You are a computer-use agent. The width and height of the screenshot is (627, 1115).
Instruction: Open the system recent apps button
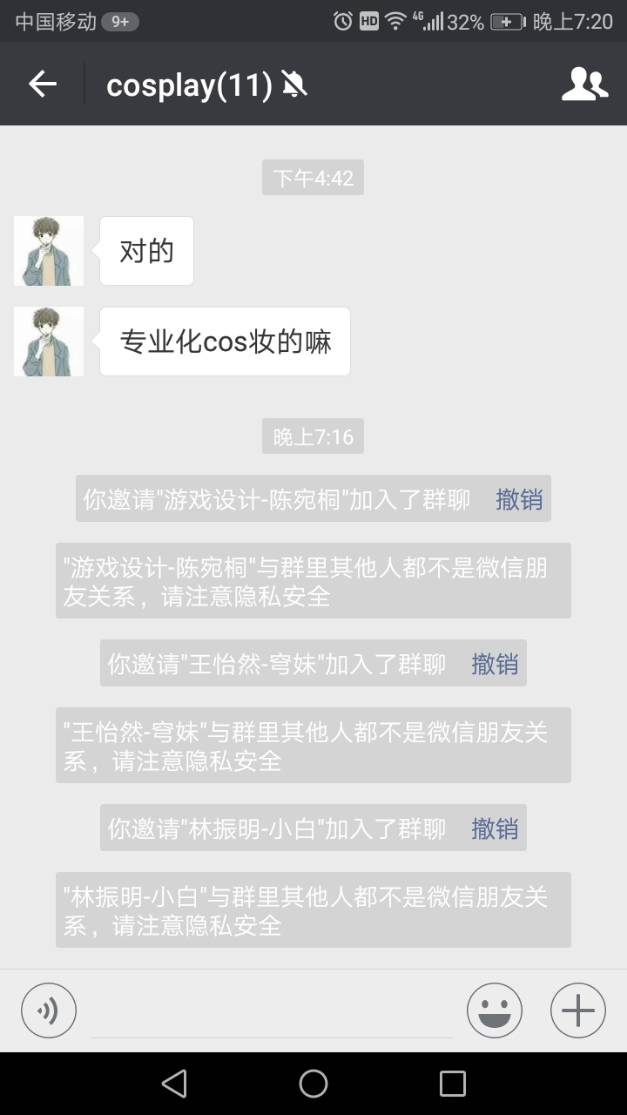453,1083
